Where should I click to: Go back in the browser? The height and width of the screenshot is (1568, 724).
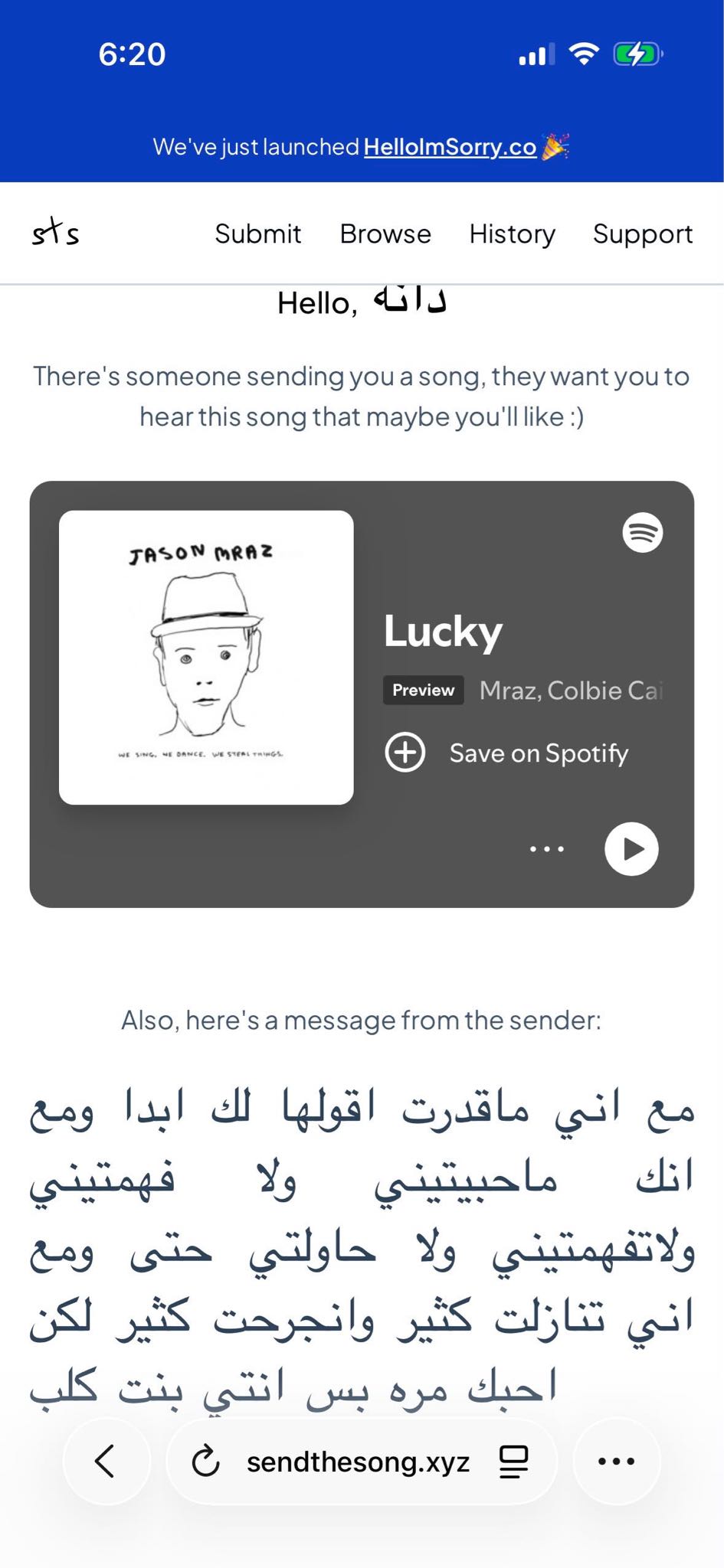(106, 1461)
